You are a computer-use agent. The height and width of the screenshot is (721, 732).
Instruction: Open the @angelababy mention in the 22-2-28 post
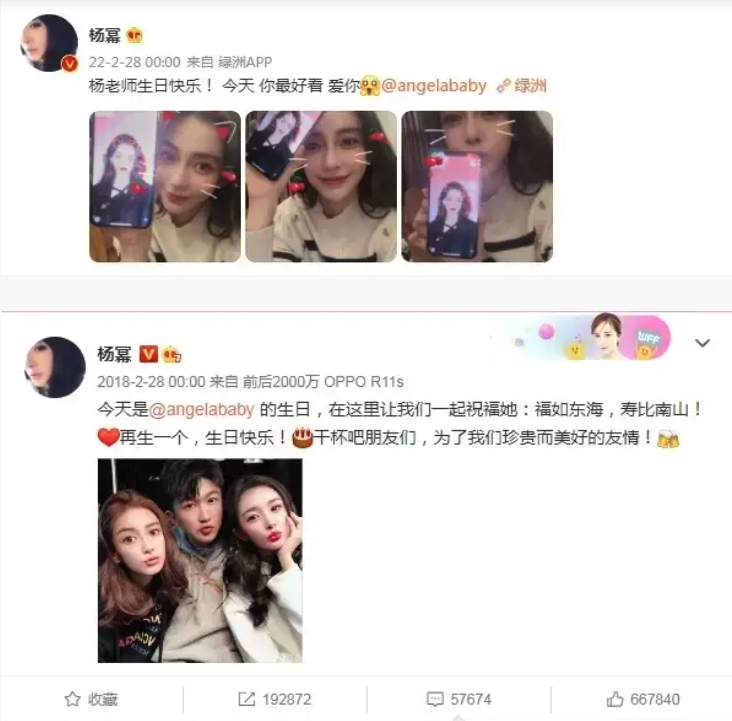pos(434,86)
